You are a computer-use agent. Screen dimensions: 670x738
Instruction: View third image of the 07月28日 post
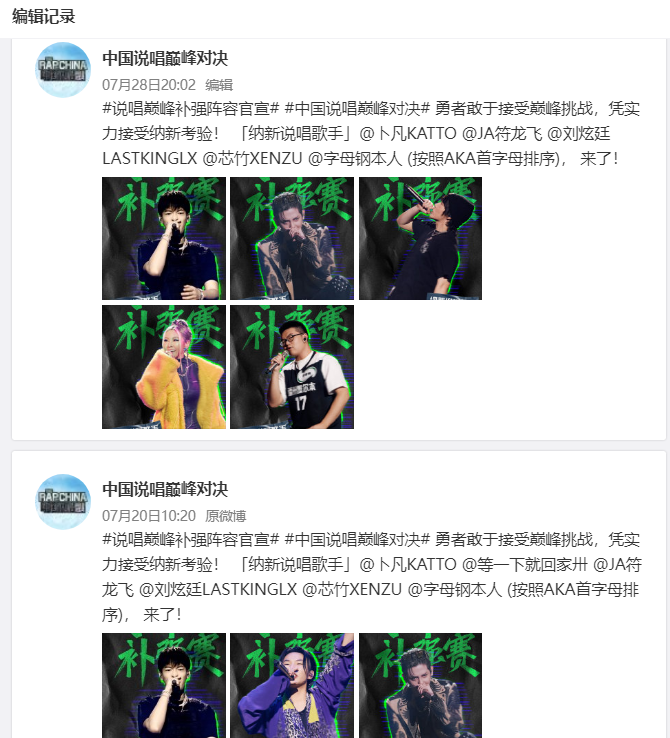coord(420,238)
